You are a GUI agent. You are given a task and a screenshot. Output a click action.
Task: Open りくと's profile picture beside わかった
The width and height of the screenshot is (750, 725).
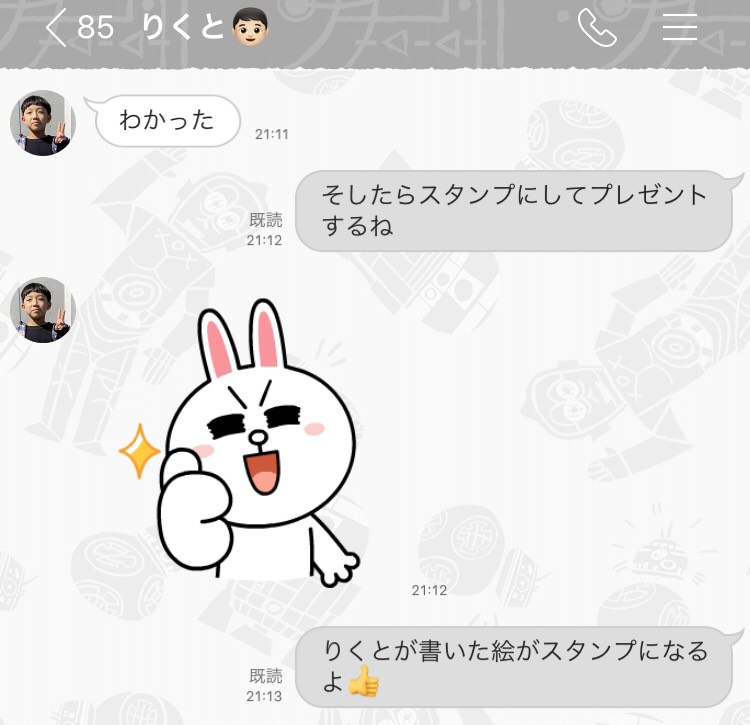tap(42, 123)
